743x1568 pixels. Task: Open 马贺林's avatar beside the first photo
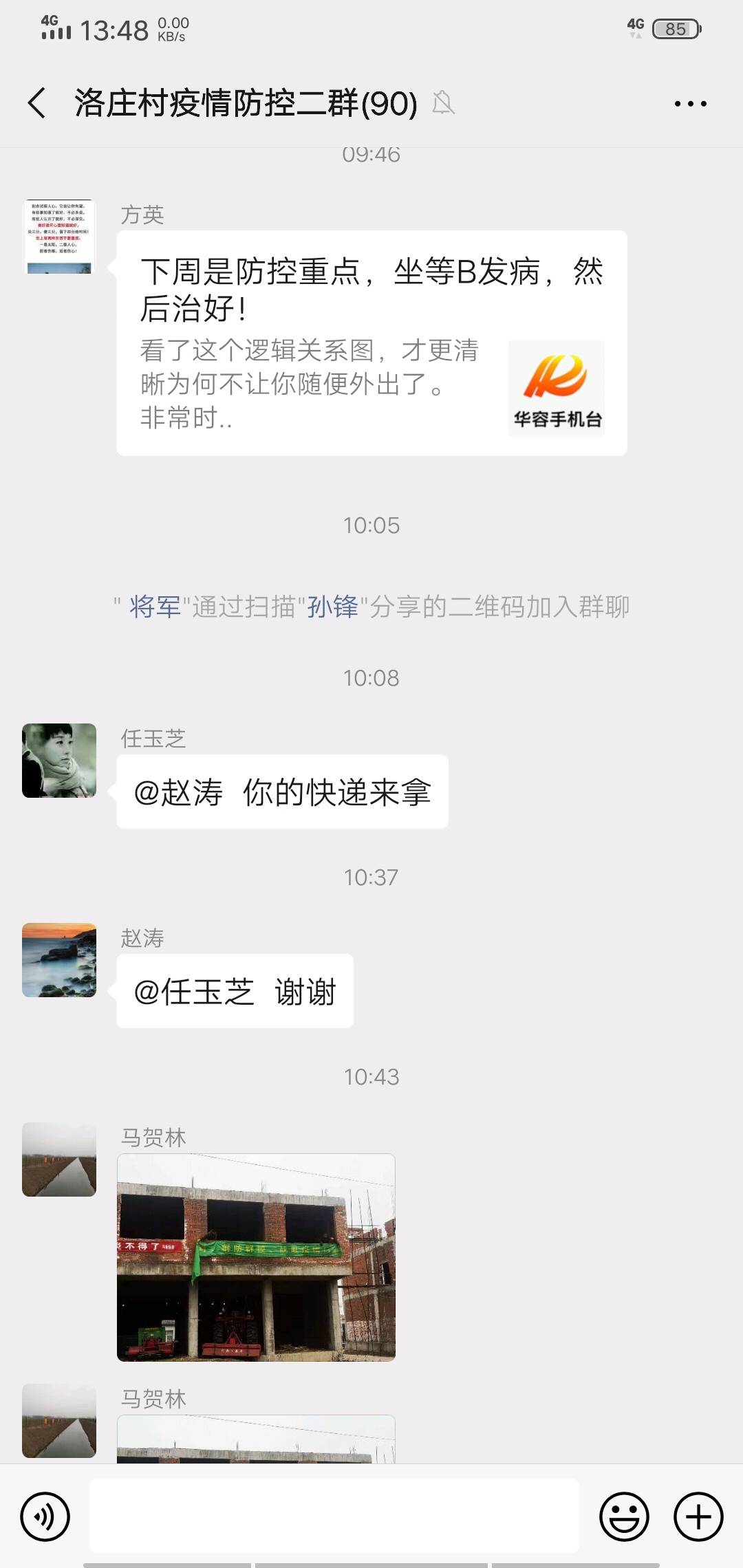pos(59,1159)
